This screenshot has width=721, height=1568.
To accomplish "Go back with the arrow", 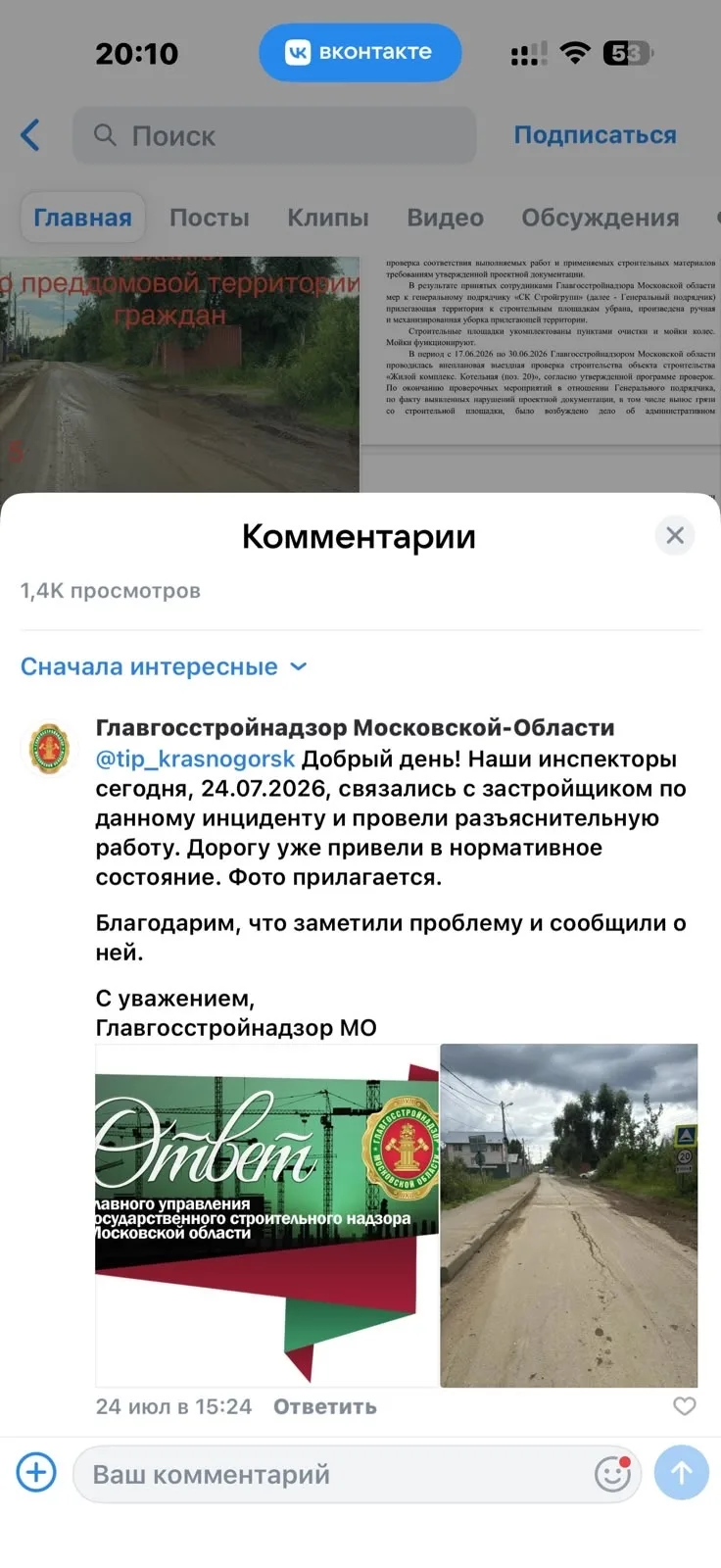I will (x=30, y=135).
